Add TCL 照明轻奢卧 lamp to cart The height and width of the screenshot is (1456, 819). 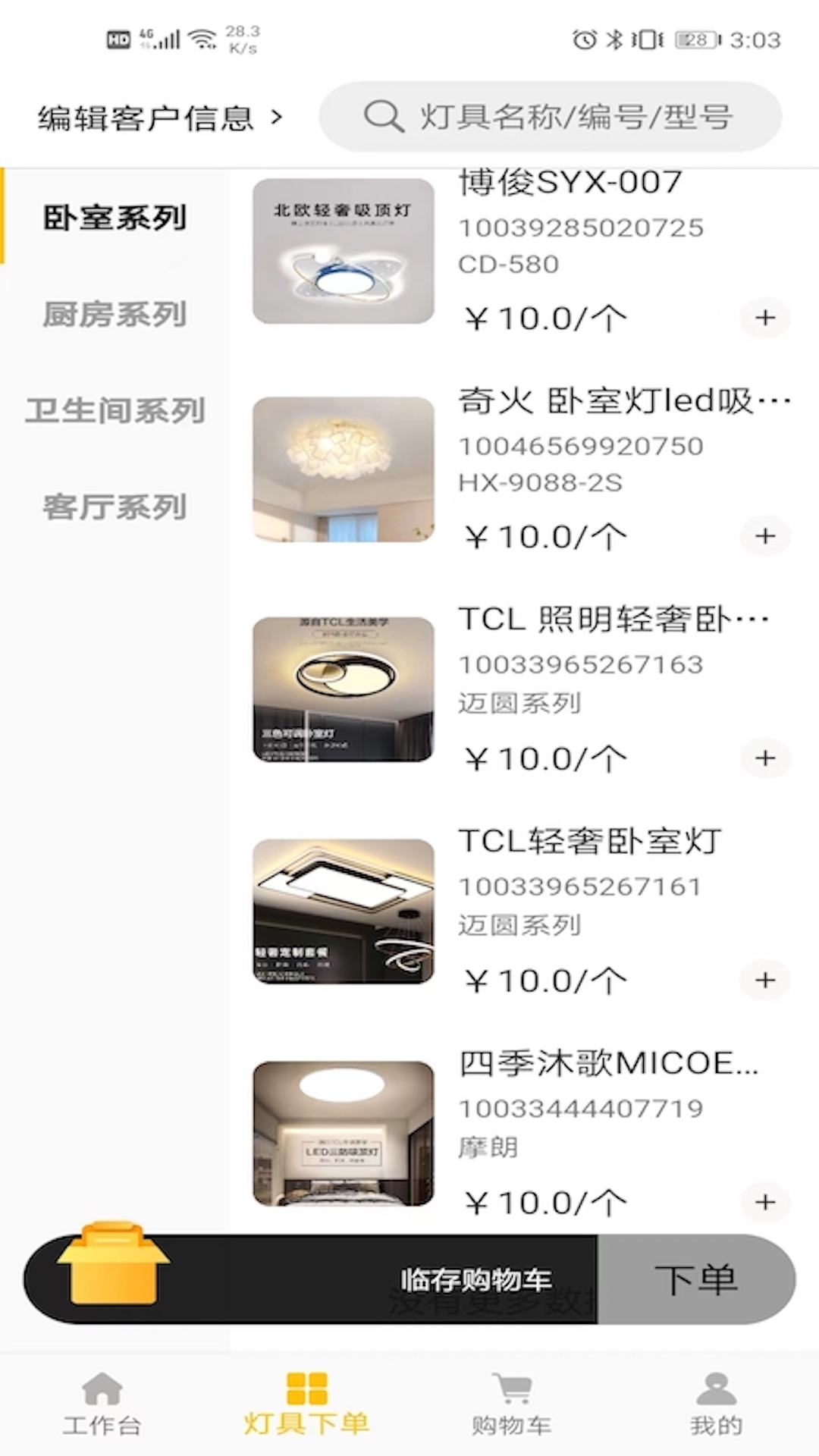[765, 758]
